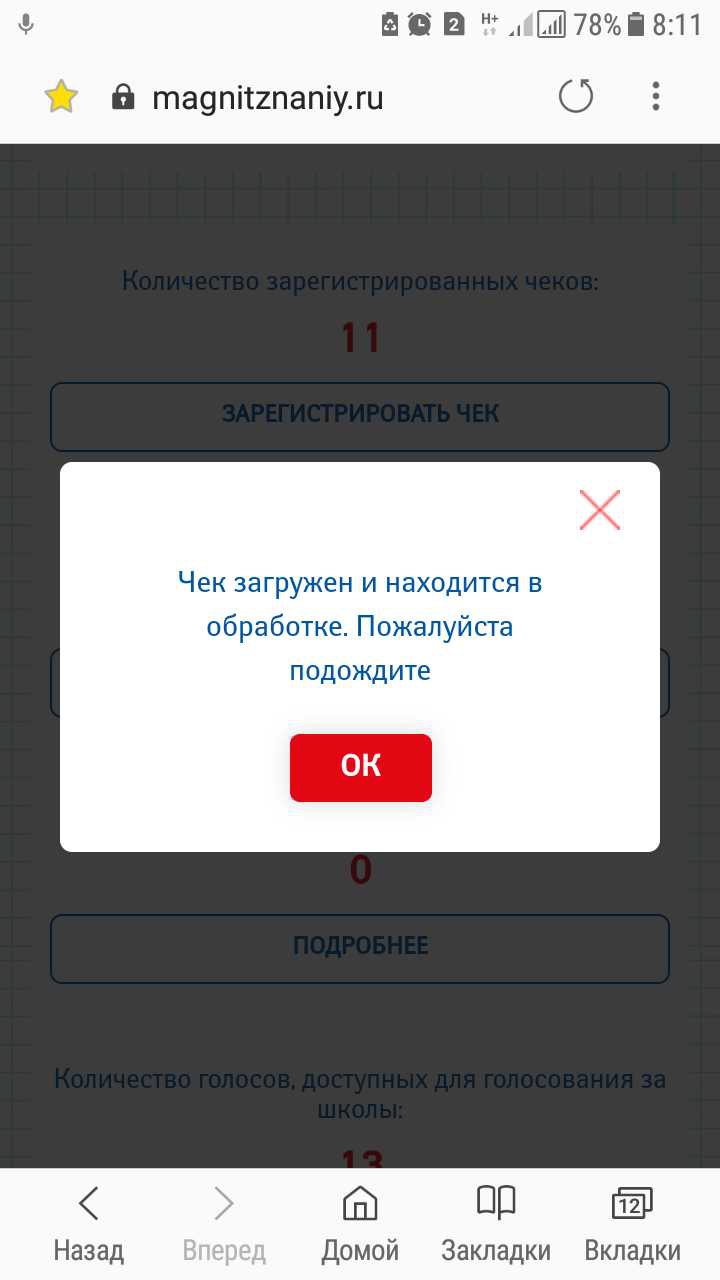The image size is (720, 1280).
Task: Close the dialog with the red X
Action: (x=600, y=510)
